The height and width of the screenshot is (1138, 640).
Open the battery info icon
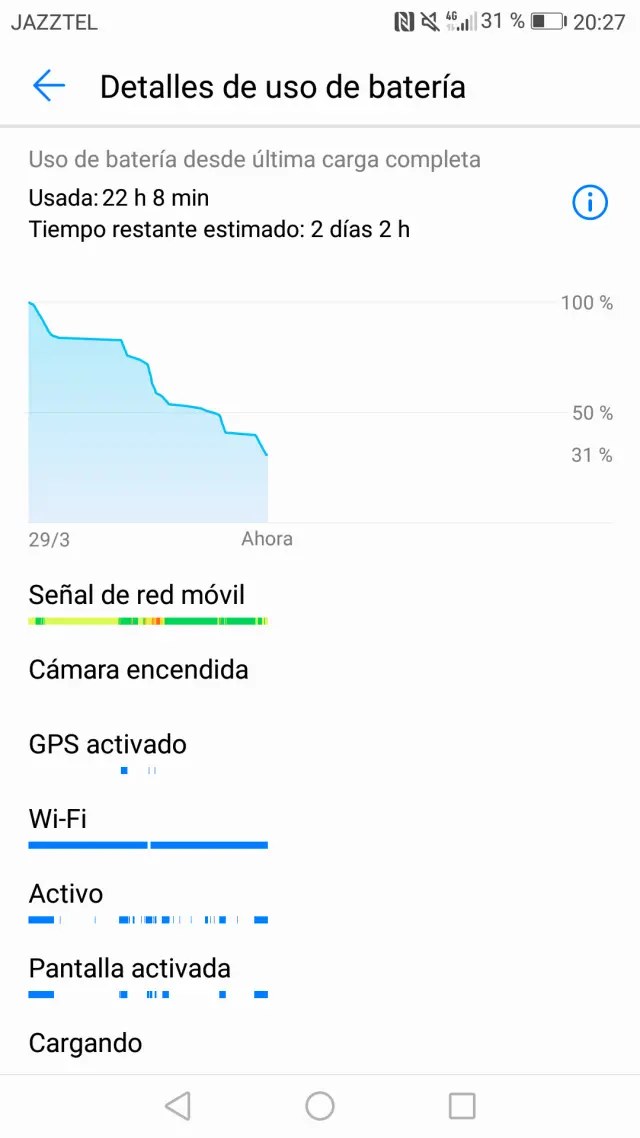tap(590, 203)
